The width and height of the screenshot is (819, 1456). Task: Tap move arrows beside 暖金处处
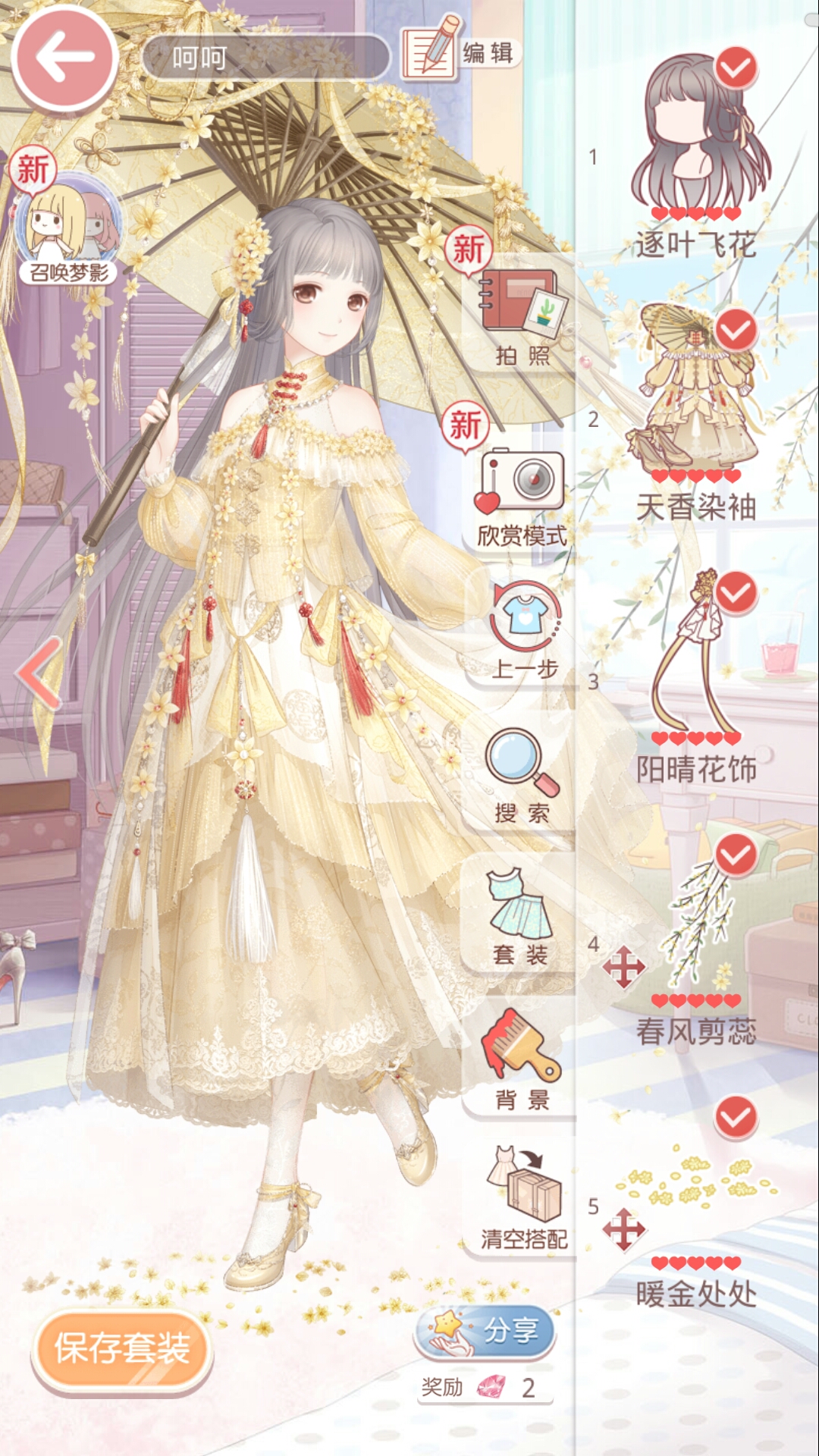tap(623, 1228)
